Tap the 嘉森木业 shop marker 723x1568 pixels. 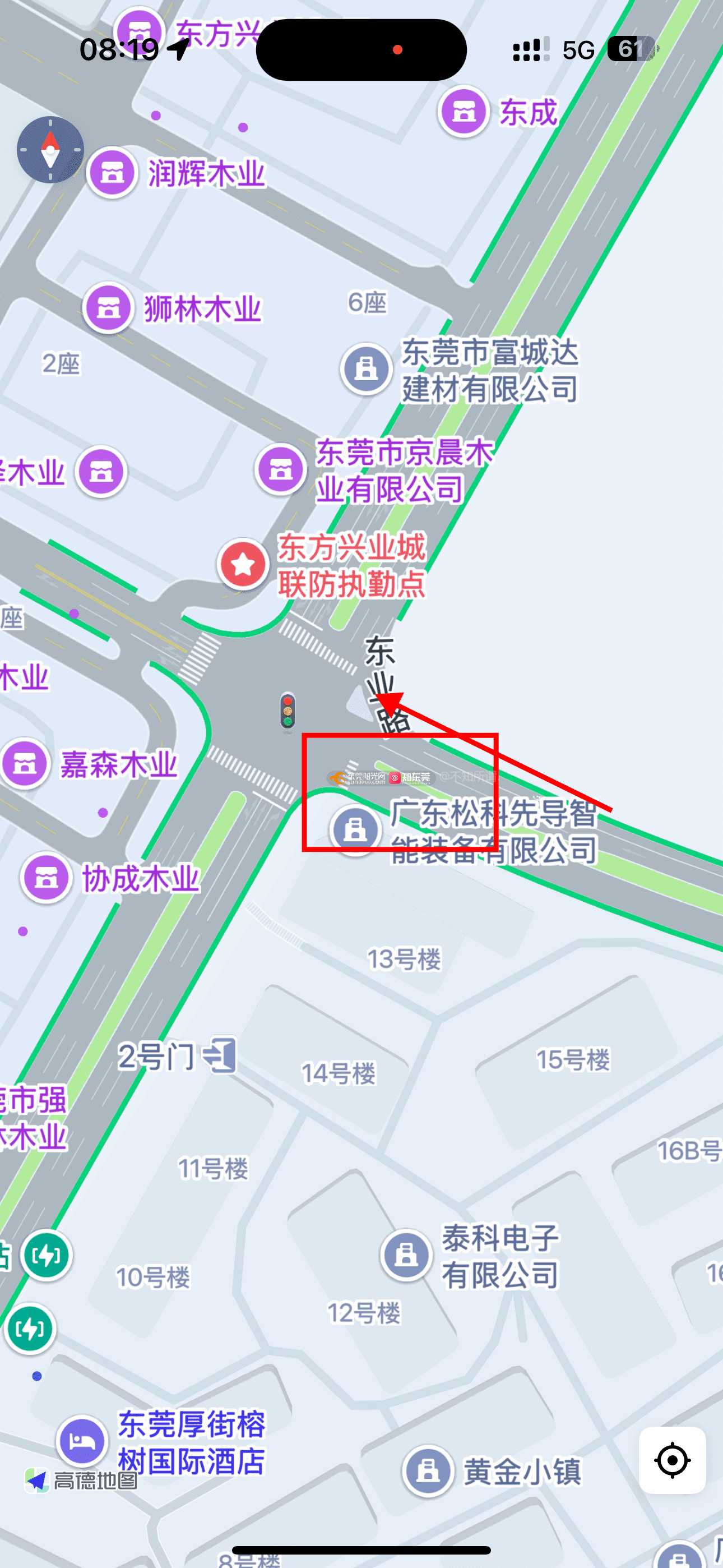25,763
